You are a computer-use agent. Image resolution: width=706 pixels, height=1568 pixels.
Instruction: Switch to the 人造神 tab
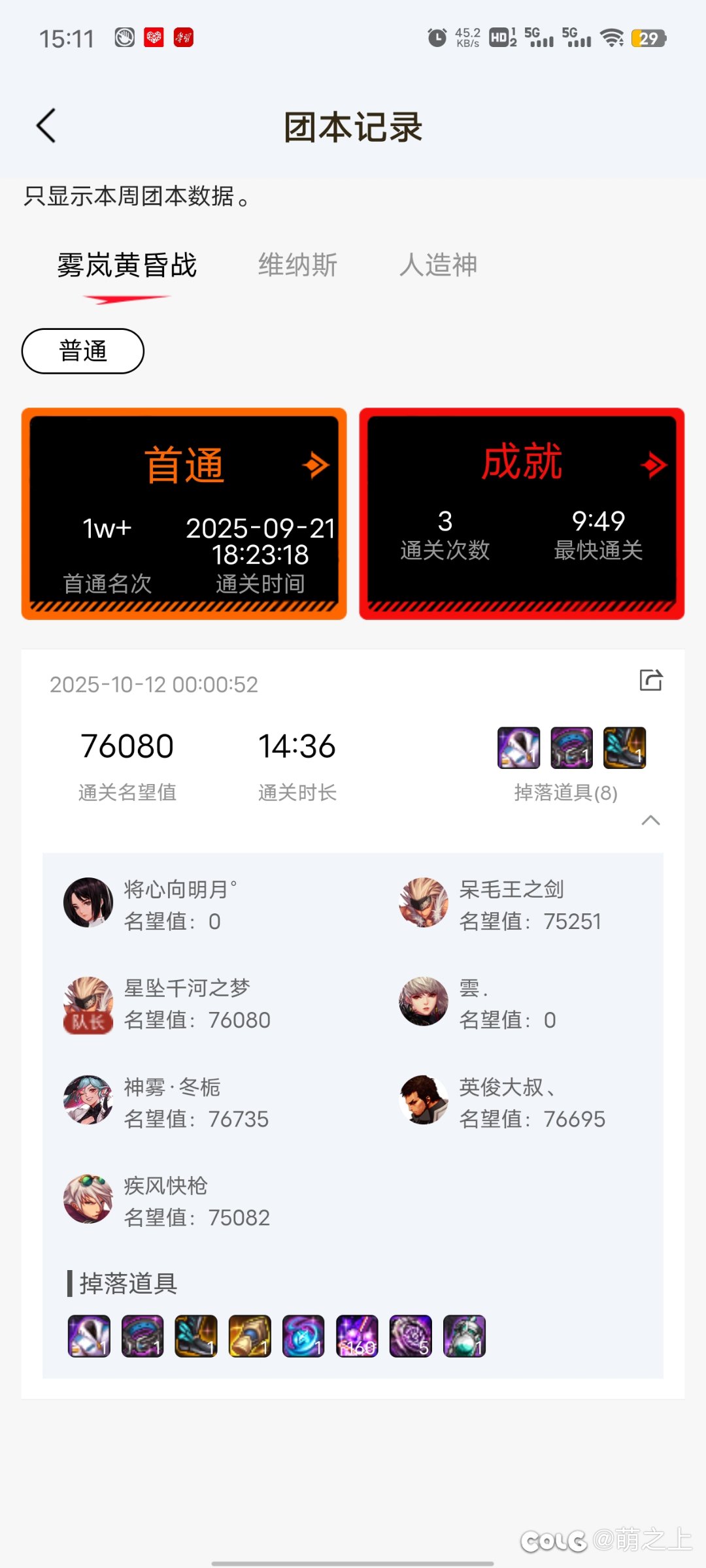click(438, 265)
